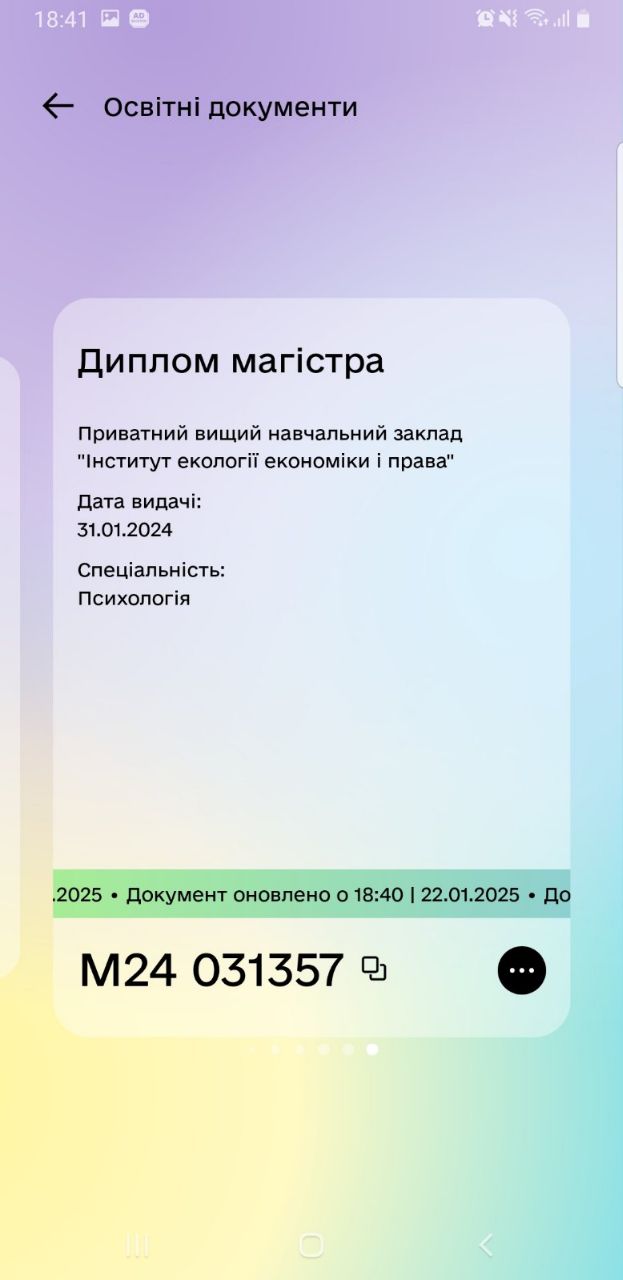Go back from Освітні документи screen

58,106
